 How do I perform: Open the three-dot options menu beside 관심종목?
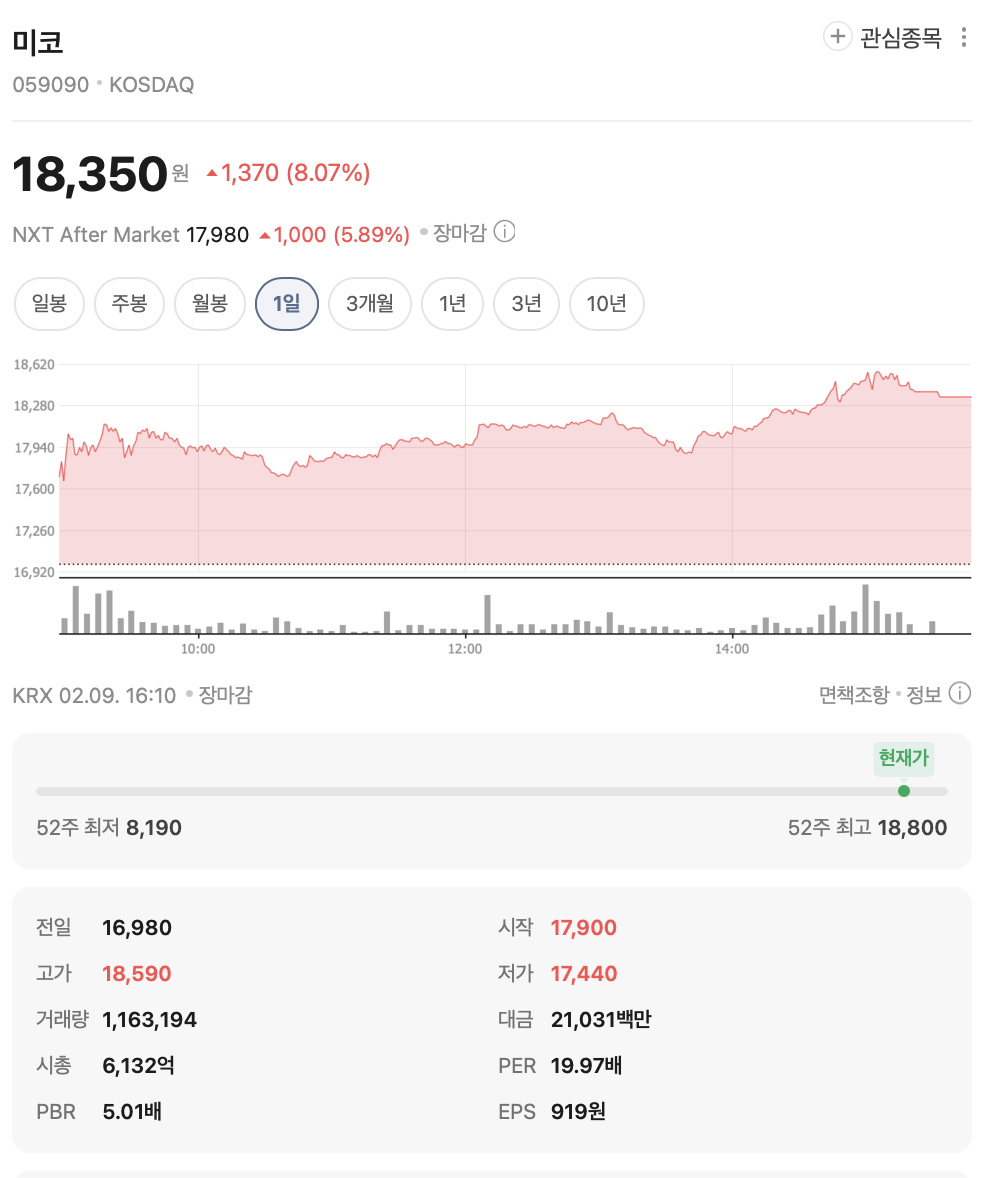click(x=963, y=36)
